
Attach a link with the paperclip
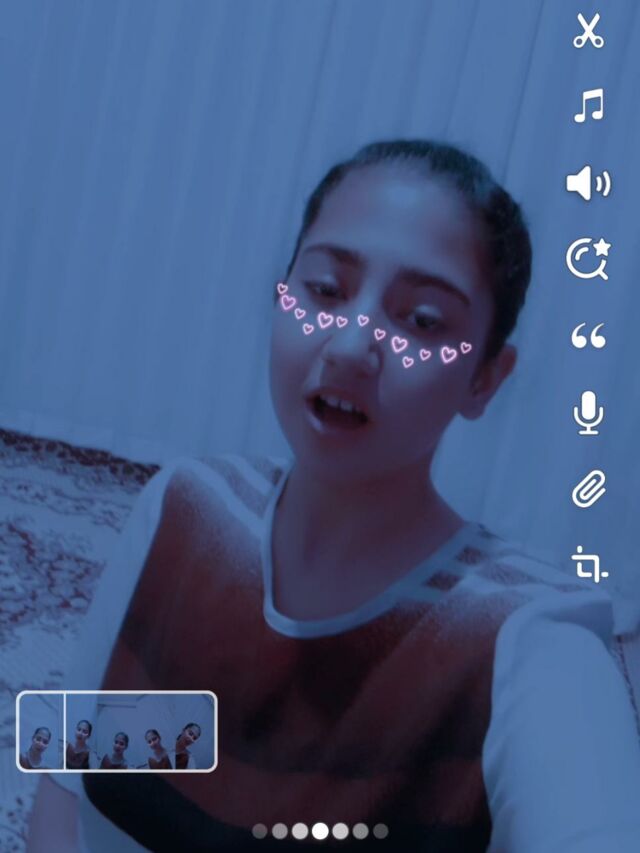[x=588, y=489]
